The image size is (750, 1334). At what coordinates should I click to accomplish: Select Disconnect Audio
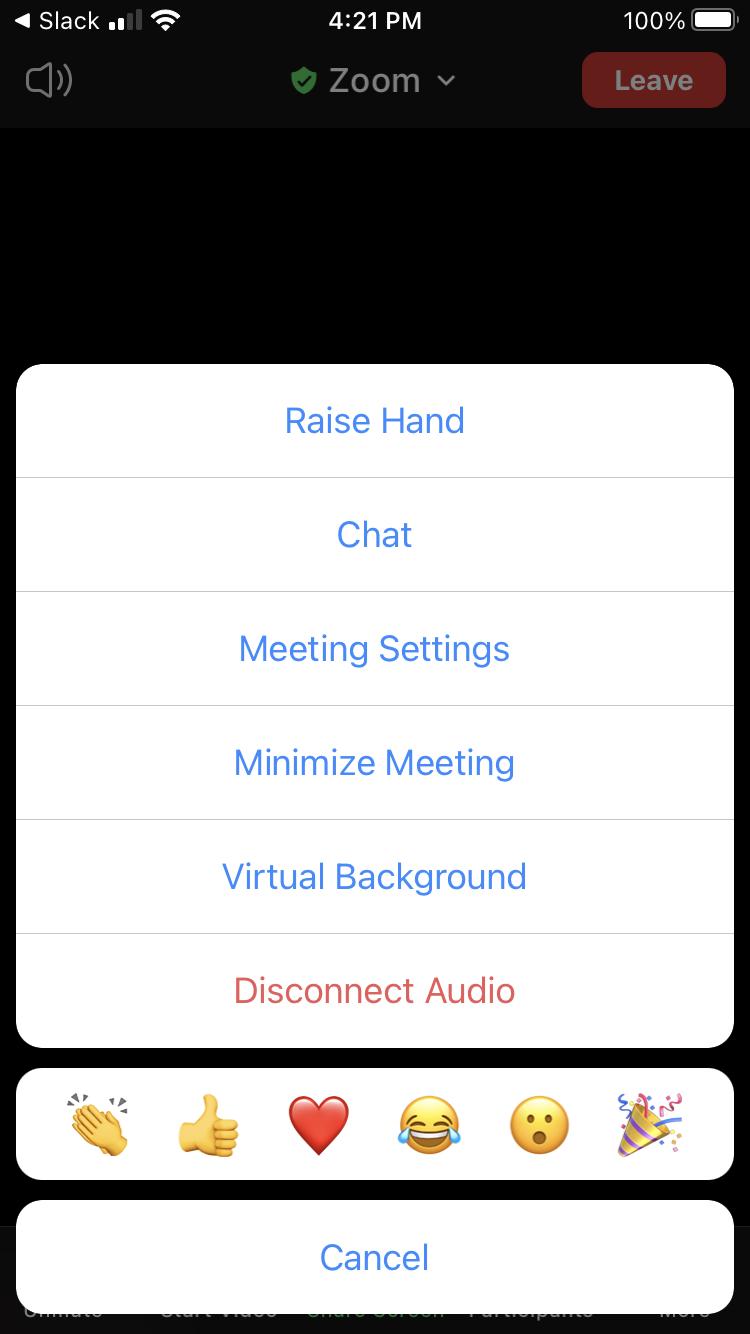(374, 990)
